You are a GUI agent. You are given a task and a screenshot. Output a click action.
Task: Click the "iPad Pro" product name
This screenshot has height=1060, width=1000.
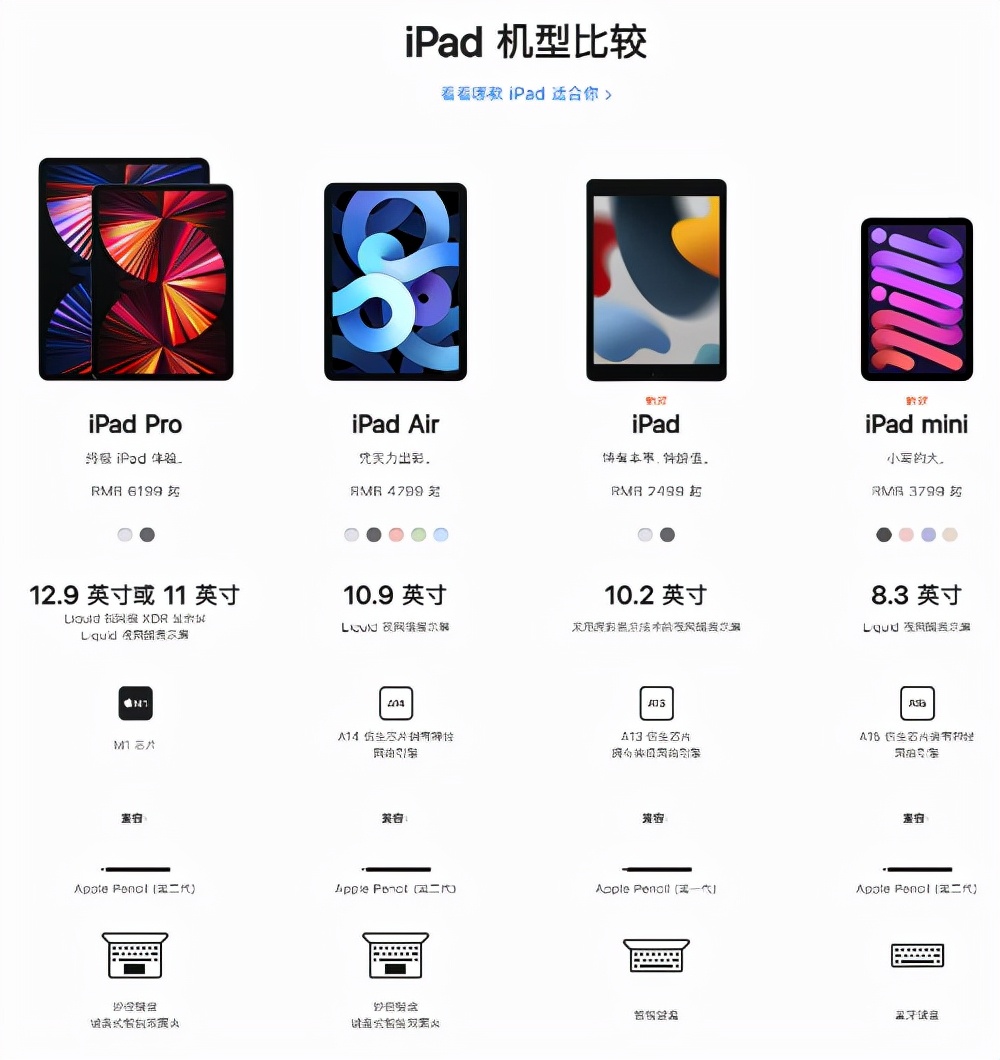(x=135, y=424)
